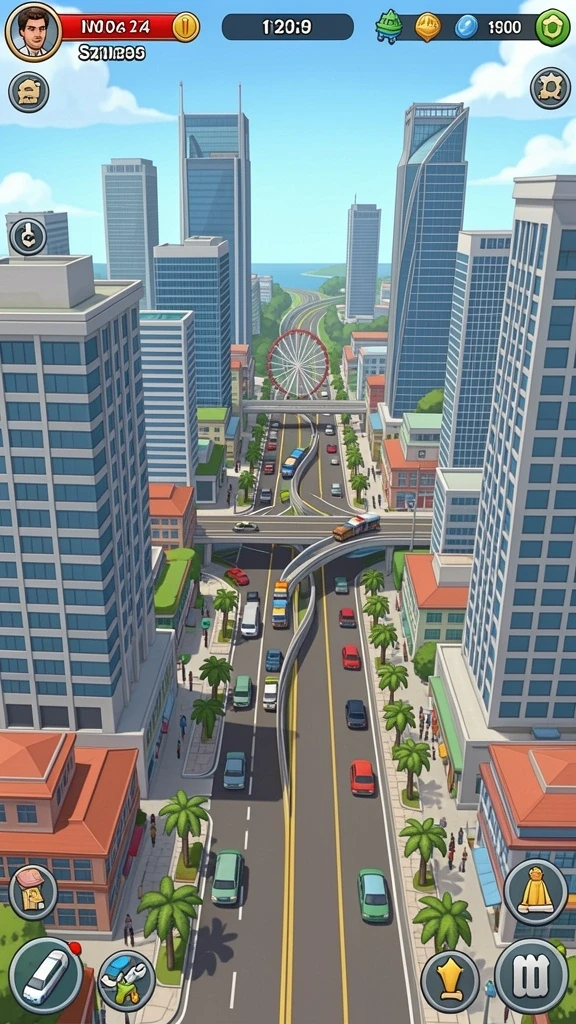Tap the round button with three bars
The image size is (576, 1024).
click(x=531, y=977)
